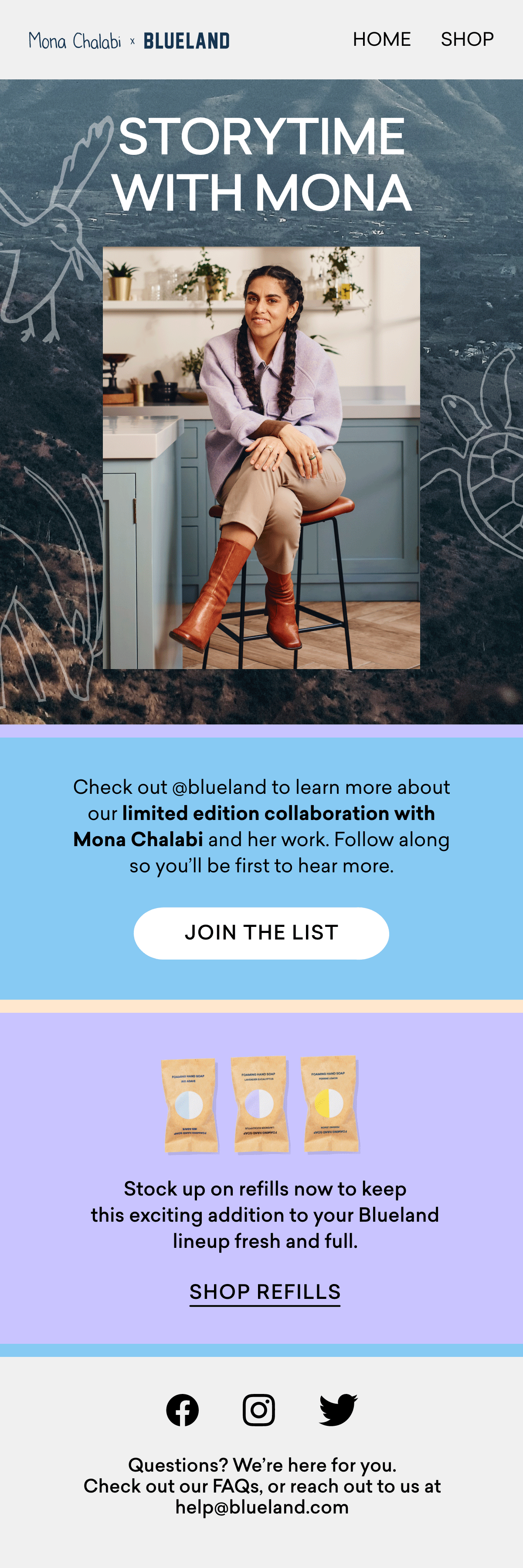Visit Blueland's Facebook page

tap(183, 1410)
